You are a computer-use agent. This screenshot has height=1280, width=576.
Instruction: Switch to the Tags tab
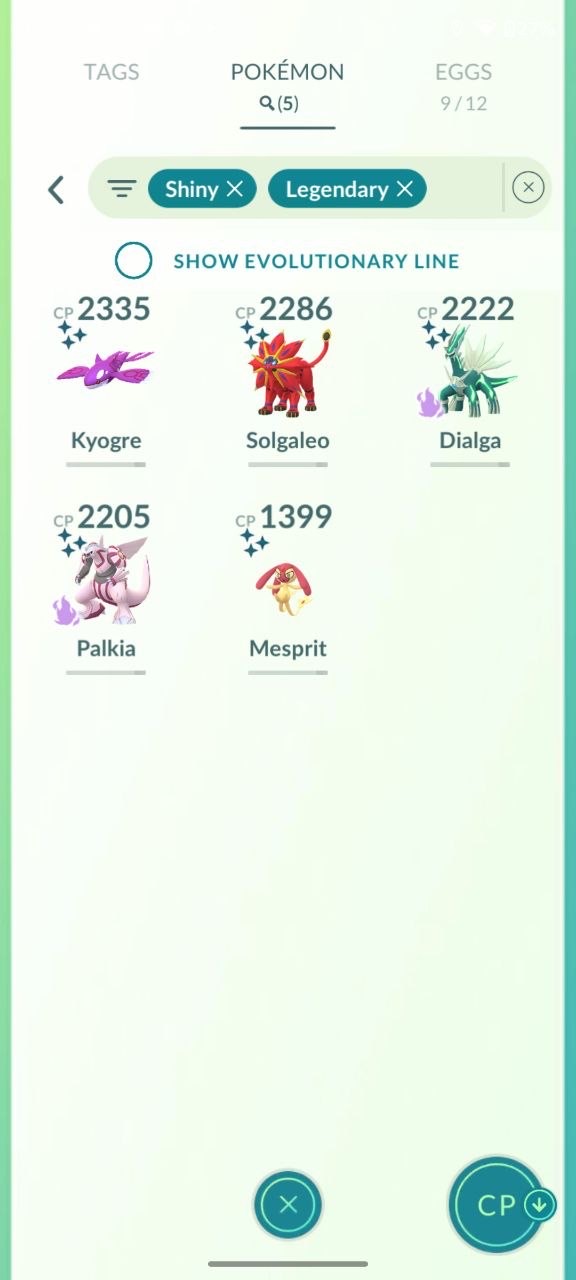pos(111,72)
